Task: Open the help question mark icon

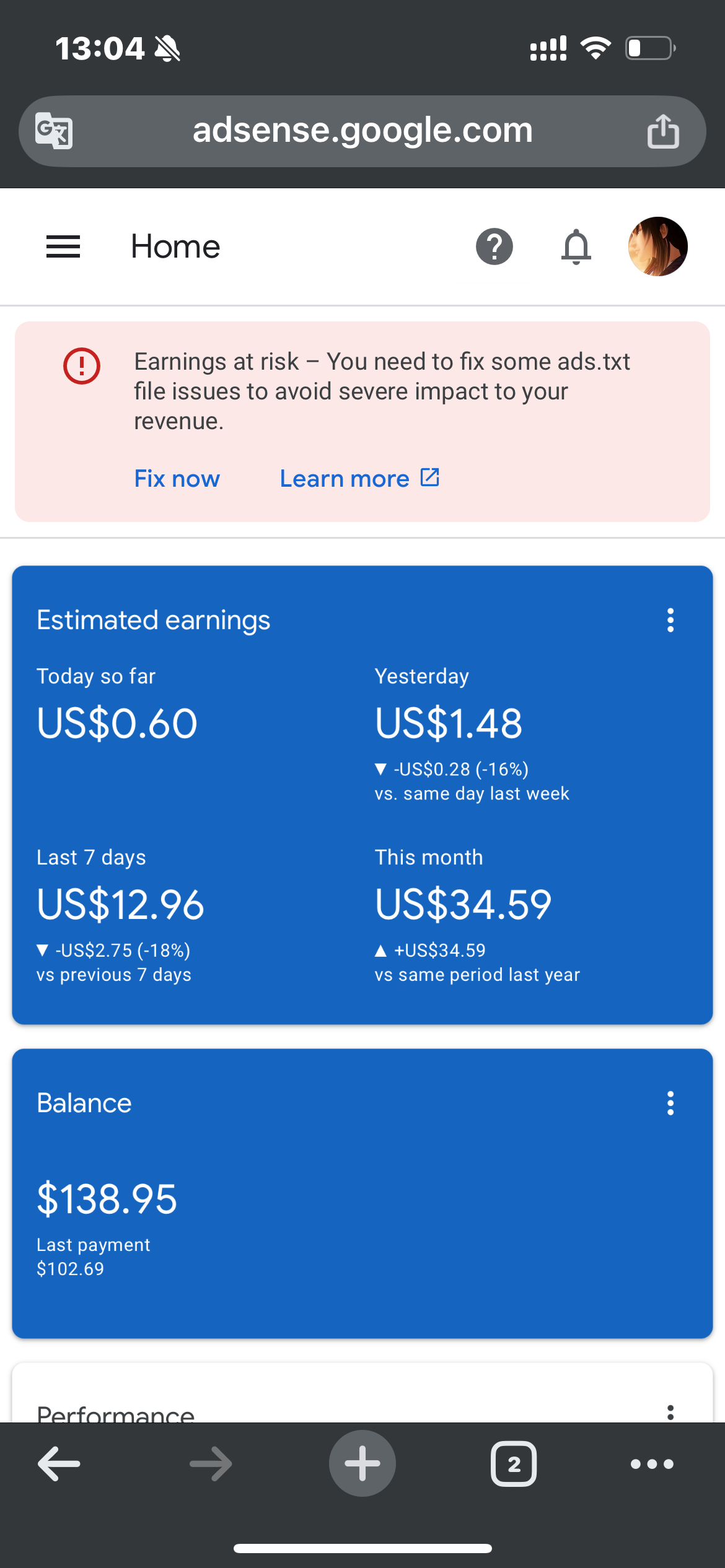Action: click(494, 246)
